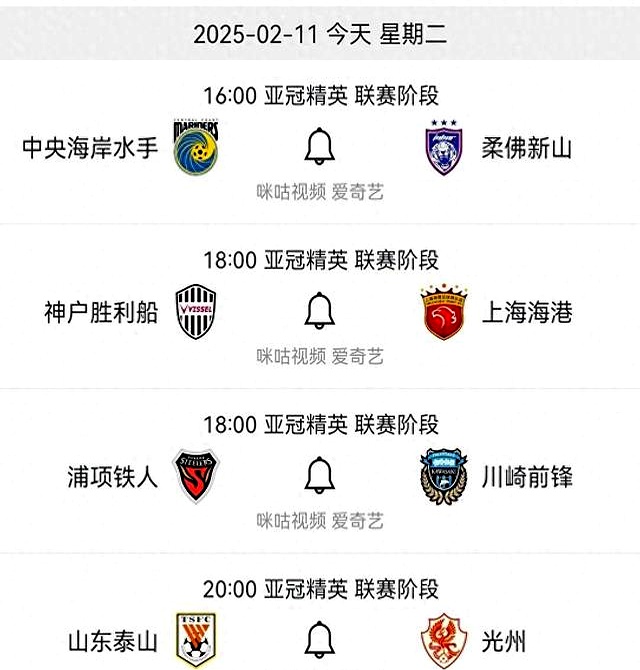
Task: Set reminder bell for 中央海岸水手 vs 柔佛新山
Action: click(x=319, y=148)
